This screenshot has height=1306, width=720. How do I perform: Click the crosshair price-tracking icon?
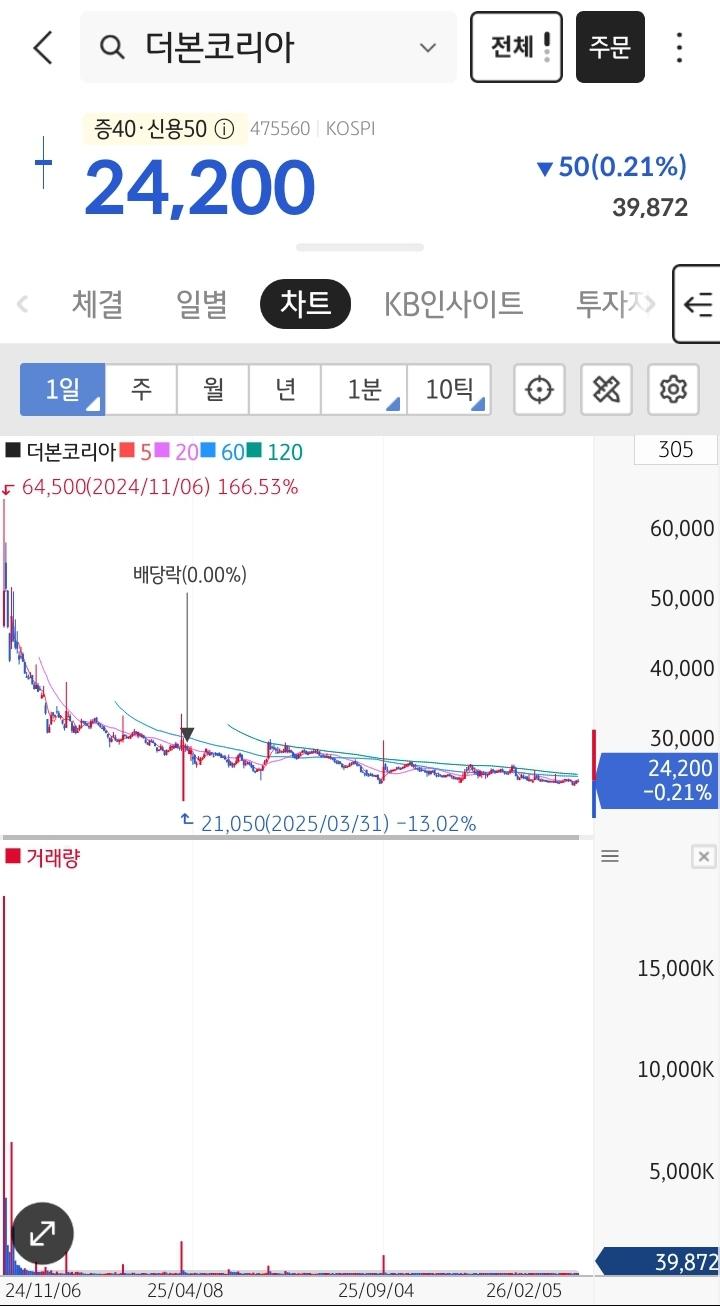(x=539, y=390)
